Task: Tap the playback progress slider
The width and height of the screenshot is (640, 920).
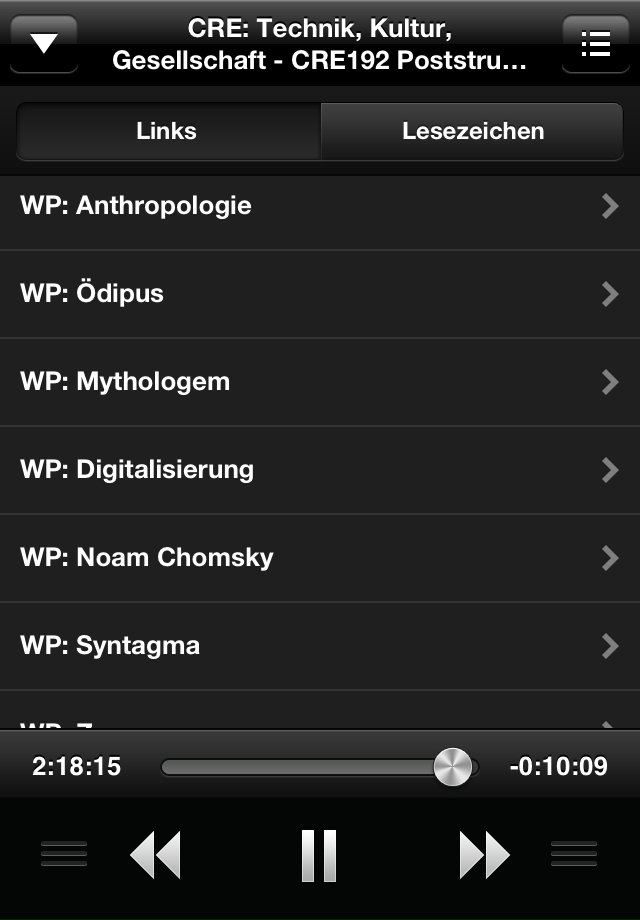Action: click(318, 767)
